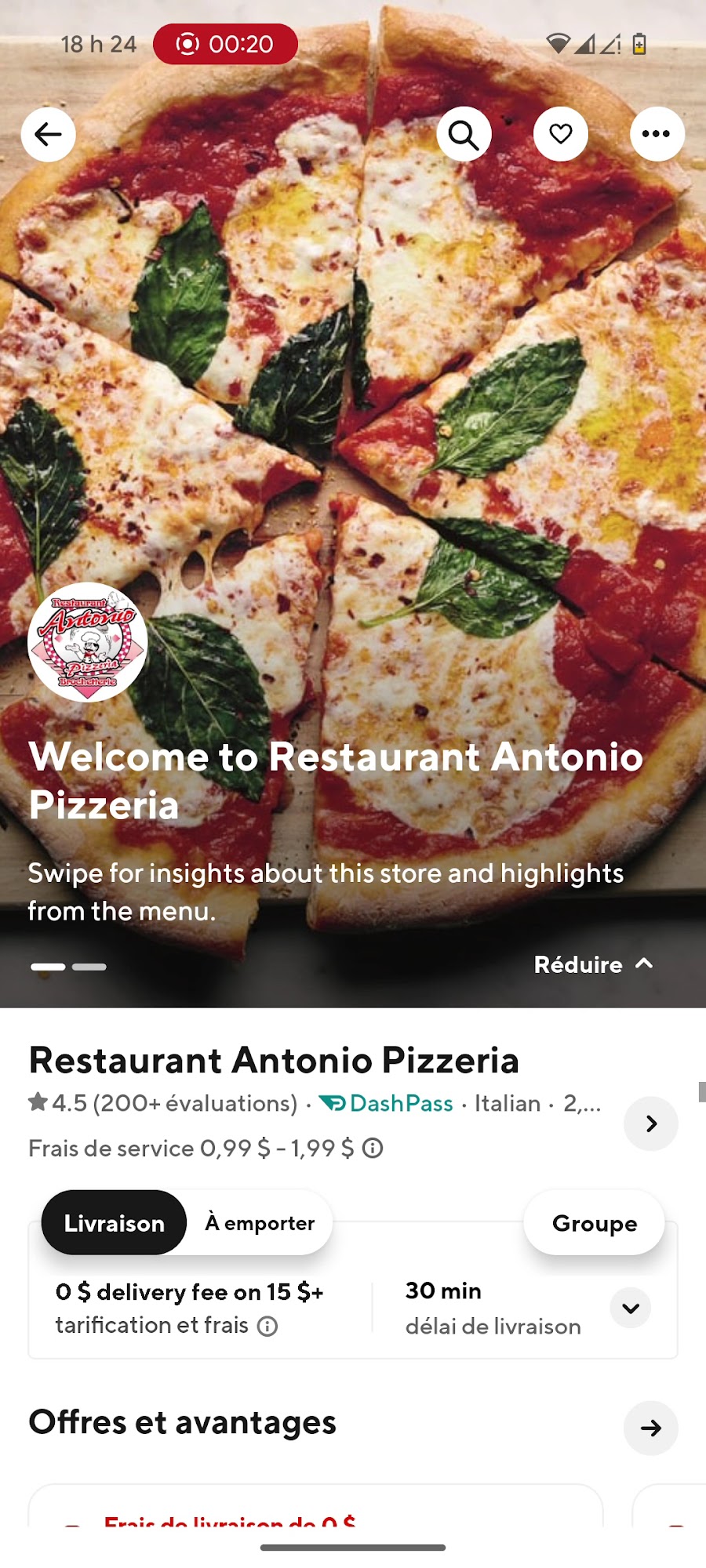This screenshot has height=1568, width=706.
Task: Select the Livraison option
Action: point(115,1223)
